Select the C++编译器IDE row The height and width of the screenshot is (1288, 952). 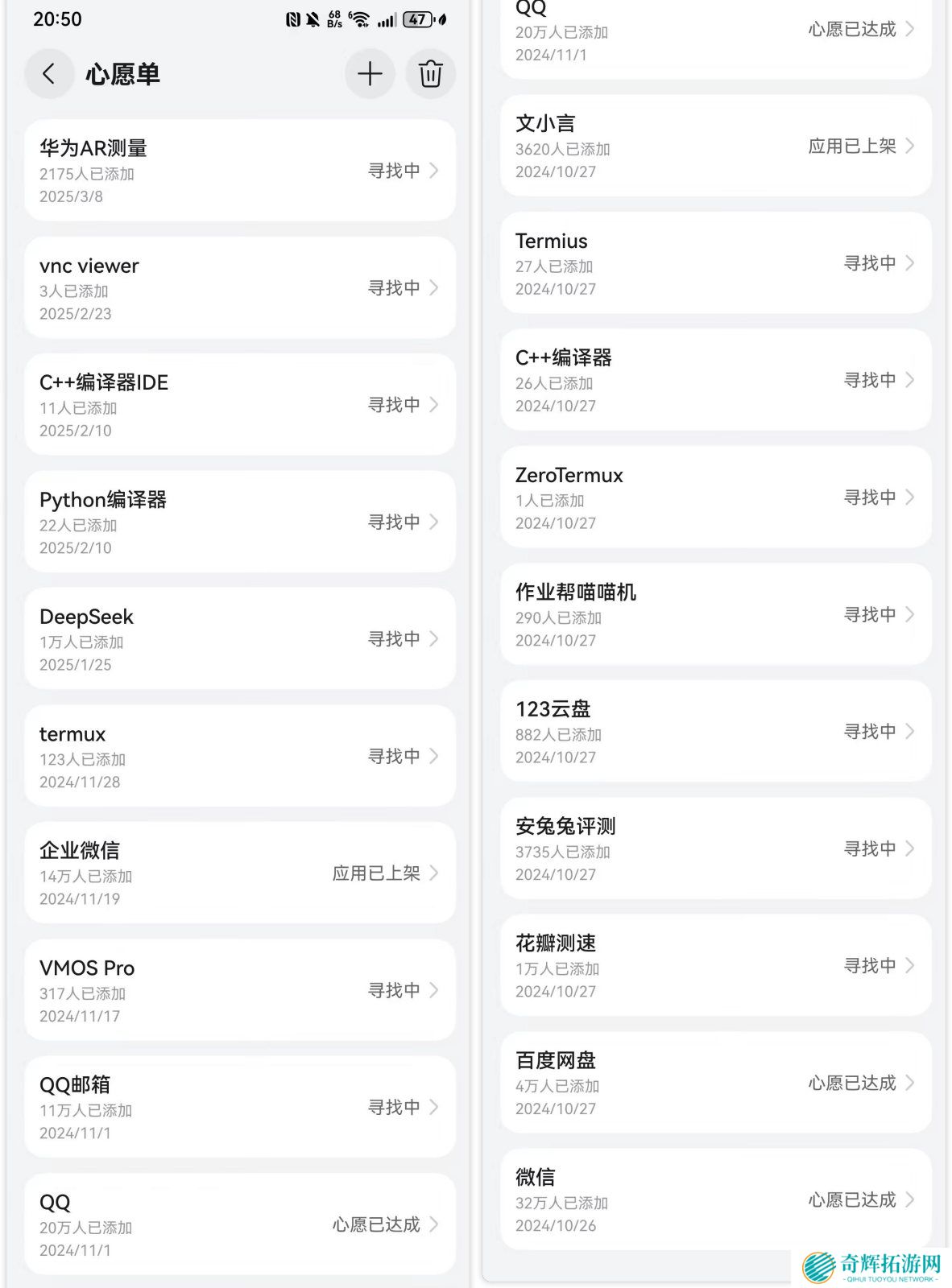pyautogui.click(x=239, y=405)
